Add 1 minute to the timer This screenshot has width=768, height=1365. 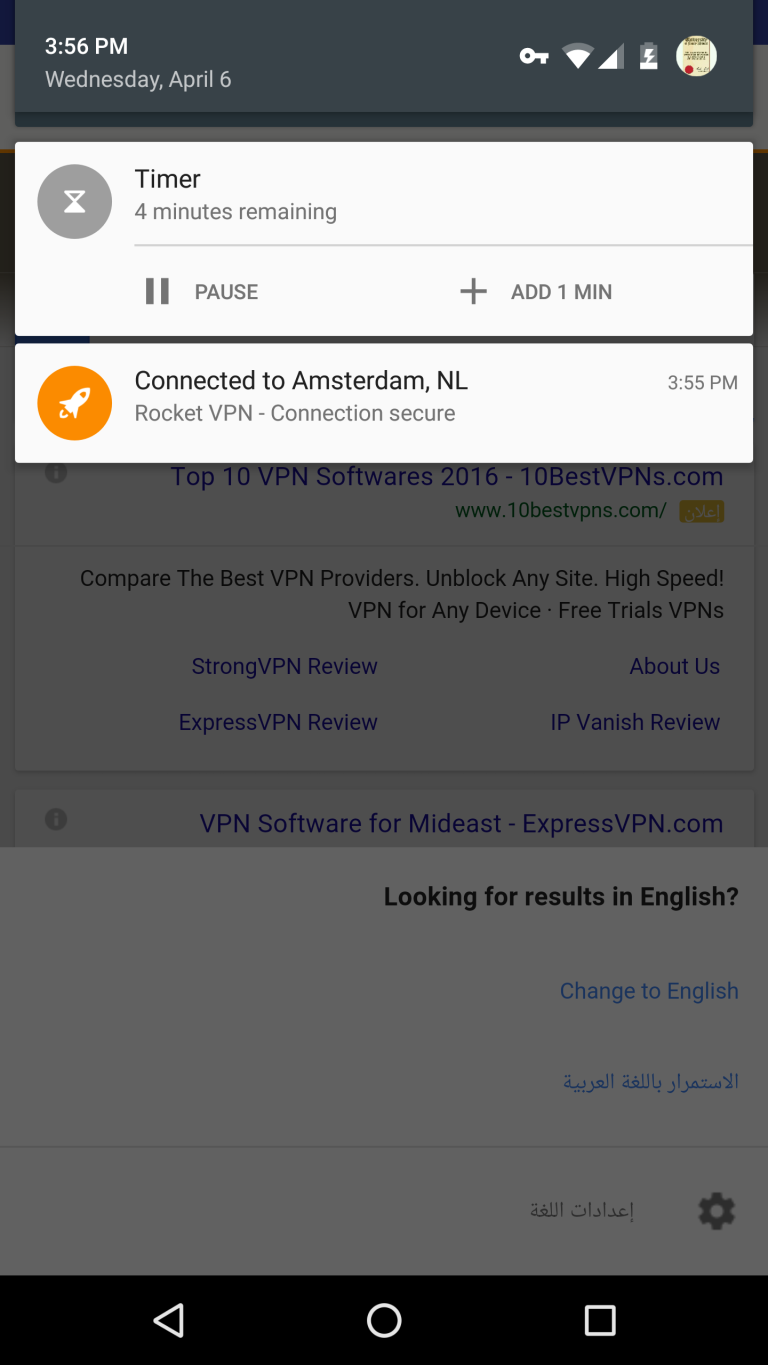(536, 292)
